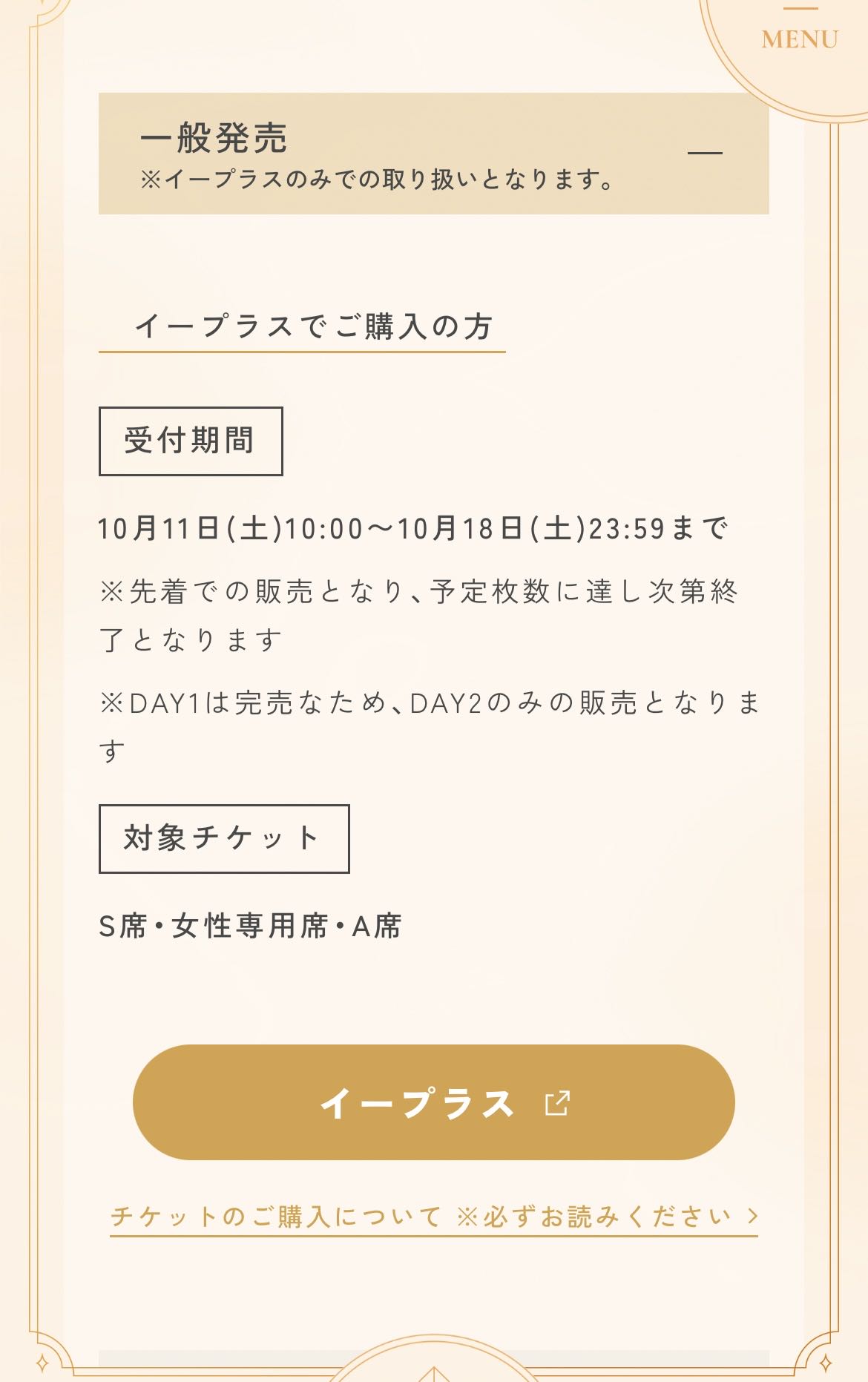Collapse the 一般発売 section

point(704,153)
